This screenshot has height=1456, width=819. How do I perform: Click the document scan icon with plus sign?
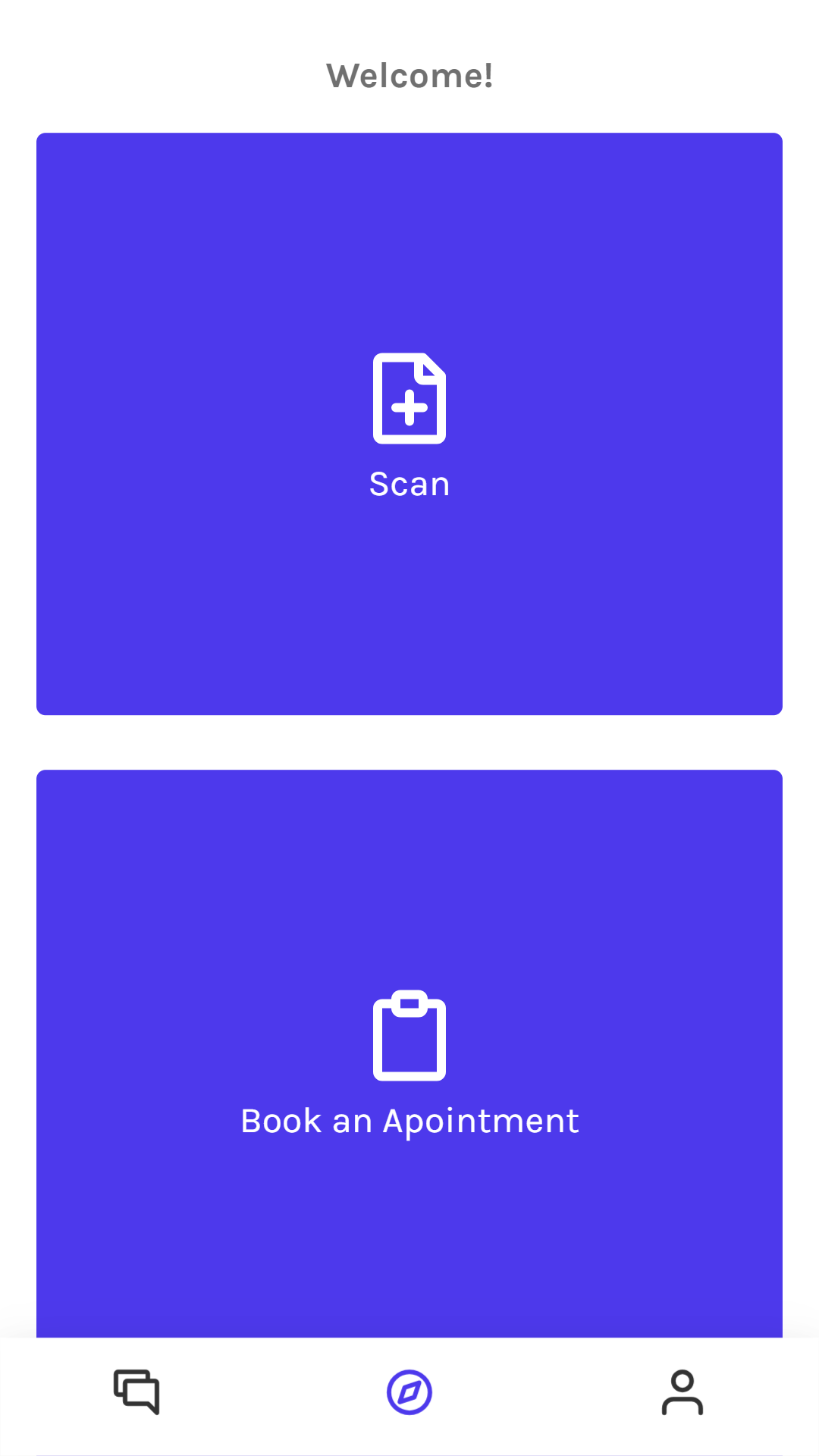[x=409, y=398]
